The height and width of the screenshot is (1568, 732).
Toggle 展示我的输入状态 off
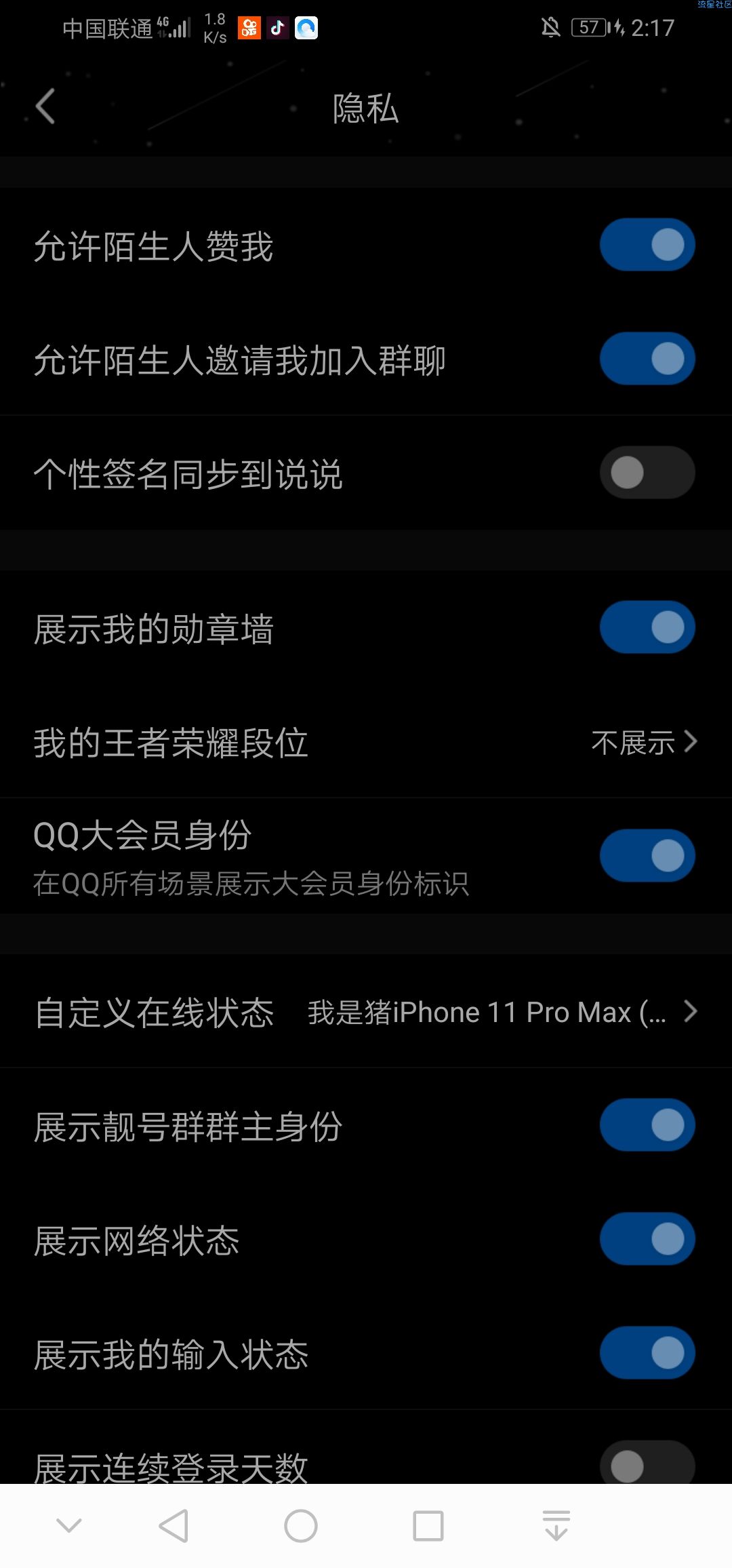pyautogui.click(x=647, y=1353)
